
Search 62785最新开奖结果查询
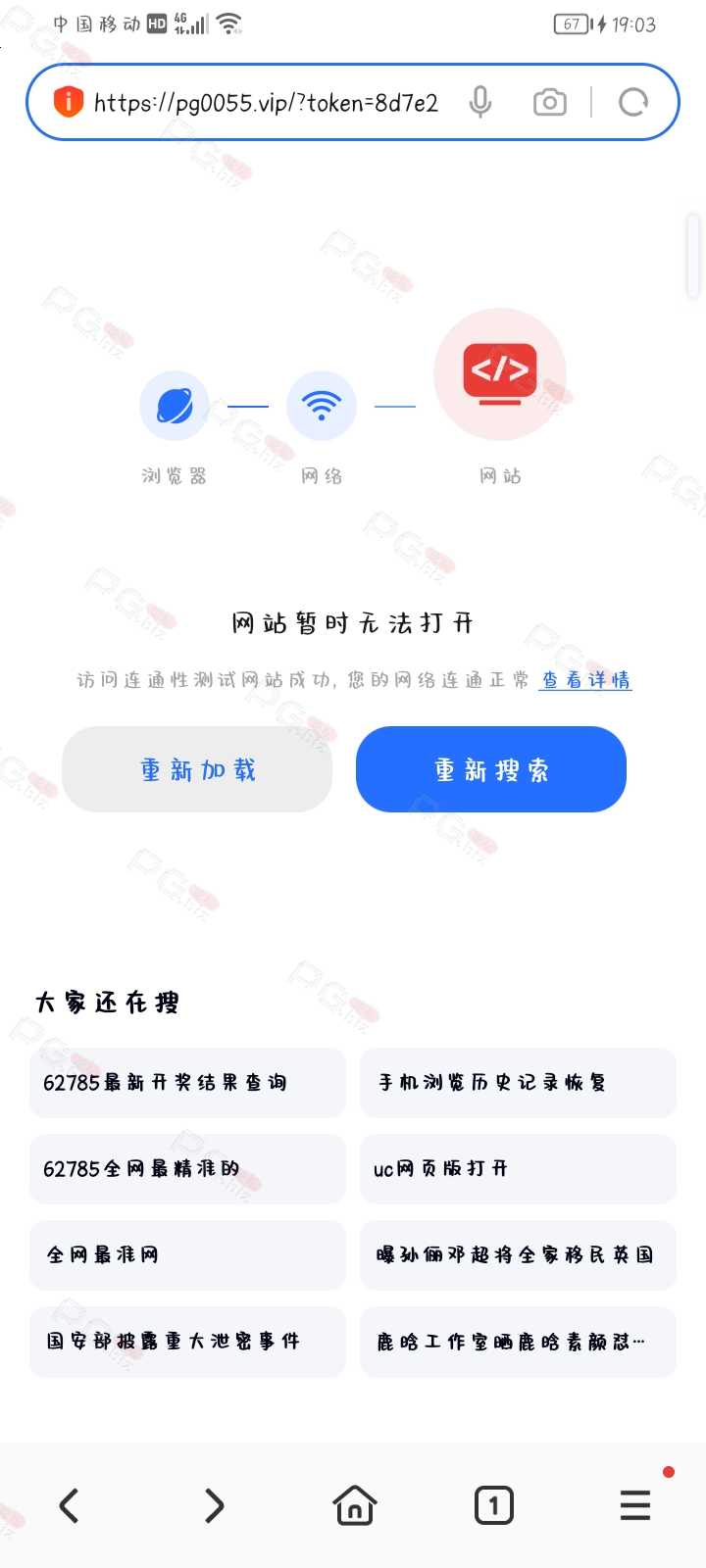[187, 1083]
